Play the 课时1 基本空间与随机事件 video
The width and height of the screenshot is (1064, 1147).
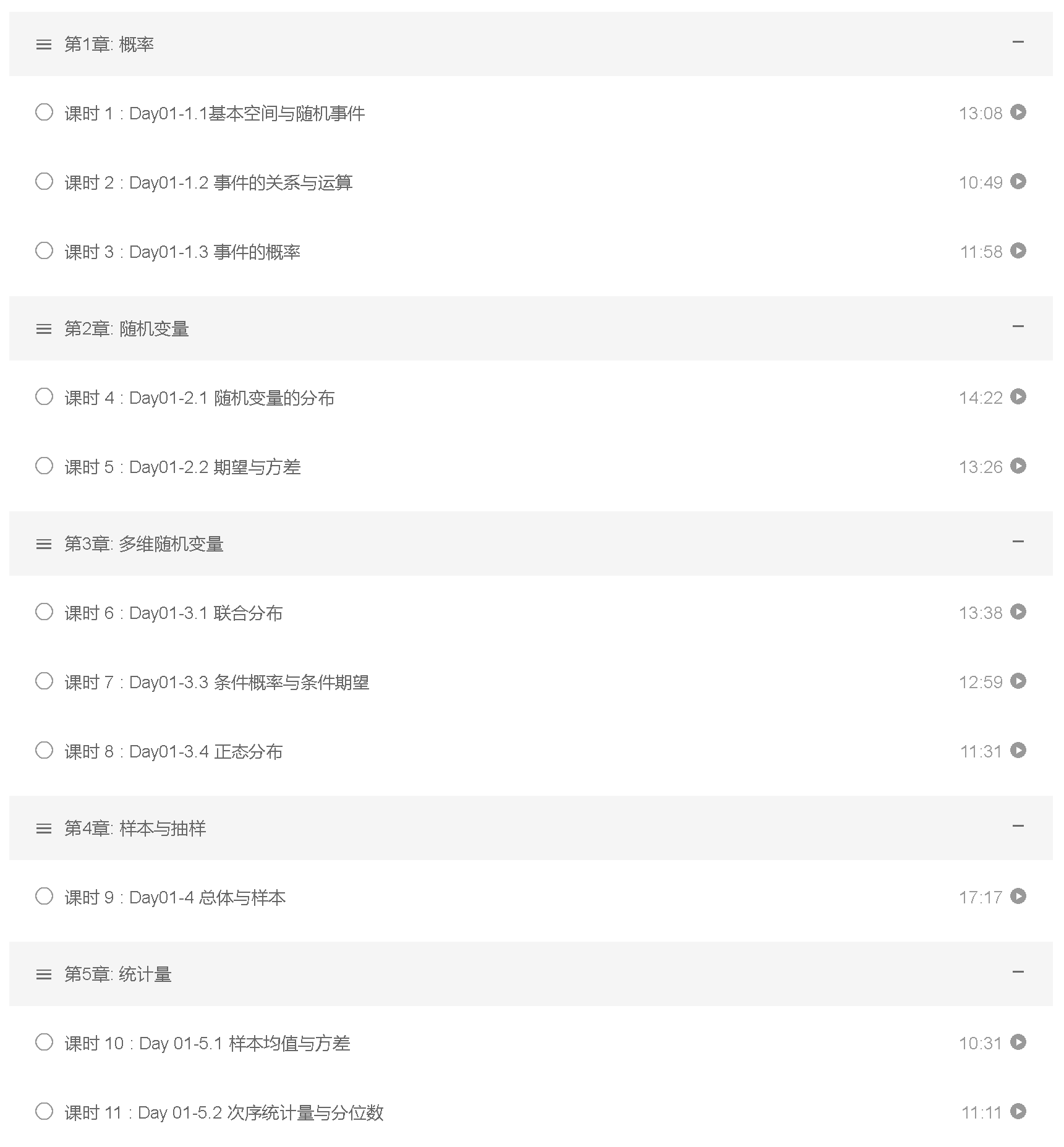[x=1019, y=113]
